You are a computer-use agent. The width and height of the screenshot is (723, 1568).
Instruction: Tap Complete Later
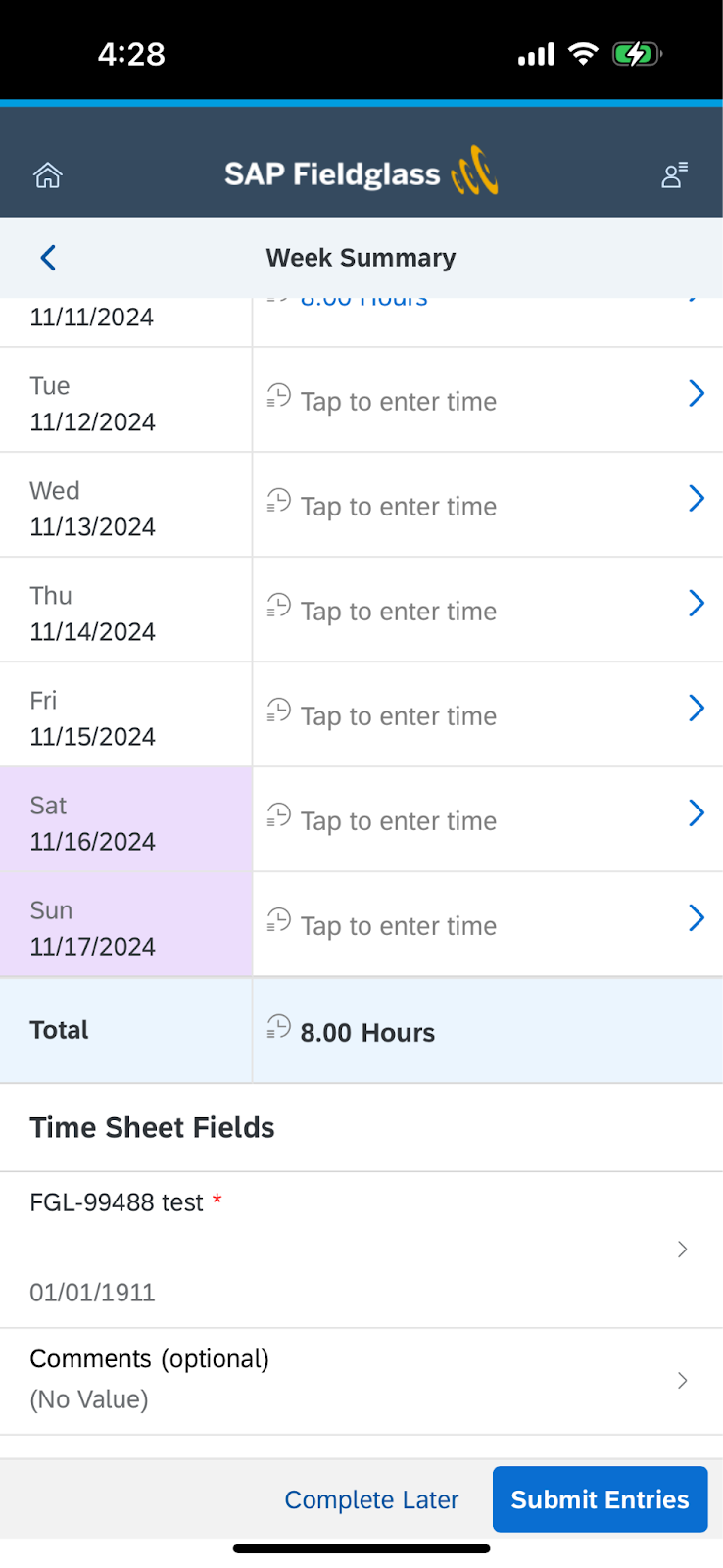tap(371, 1499)
